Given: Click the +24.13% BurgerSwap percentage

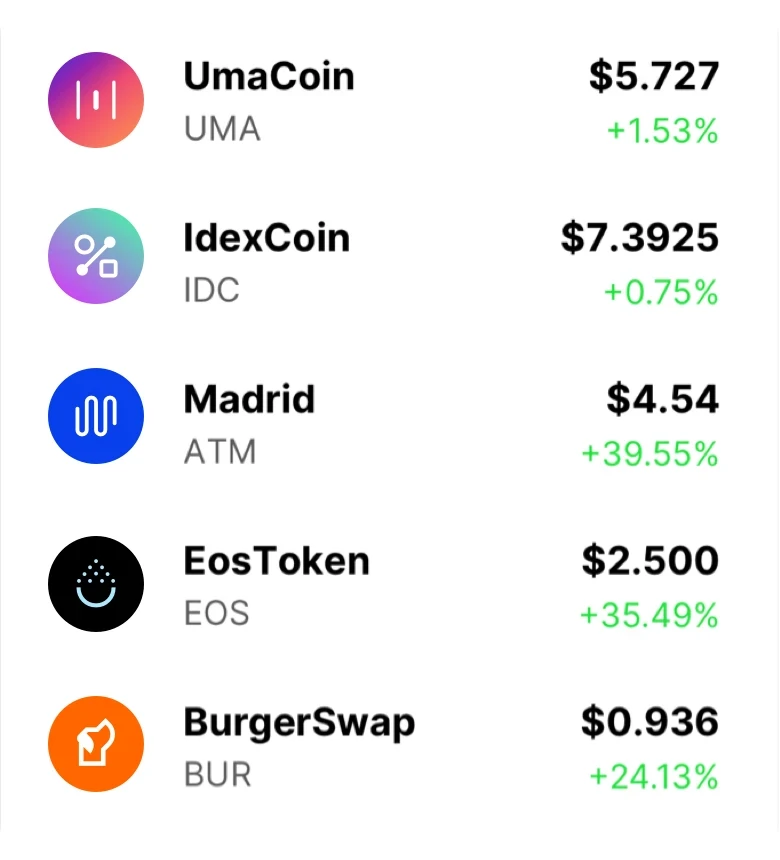Looking at the screenshot, I should [x=653, y=777].
